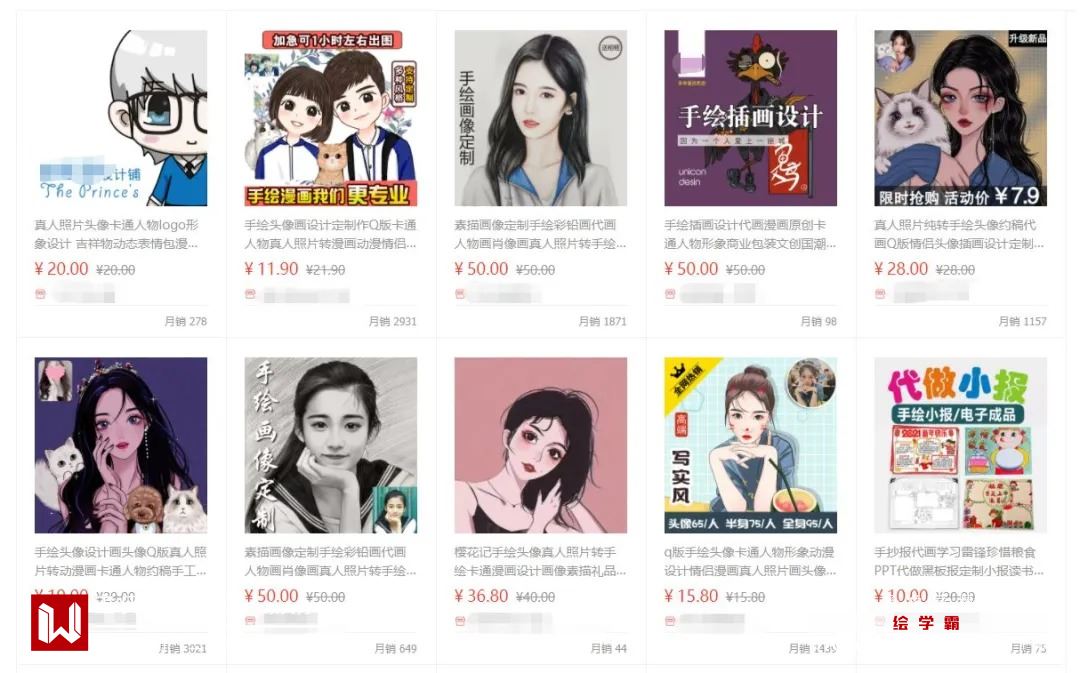Image resolution: width=1080 pixels, height=673 pixels.
Task: Open the 手抄报代画 代做小报 product card
Action: (x=961, y=445)
